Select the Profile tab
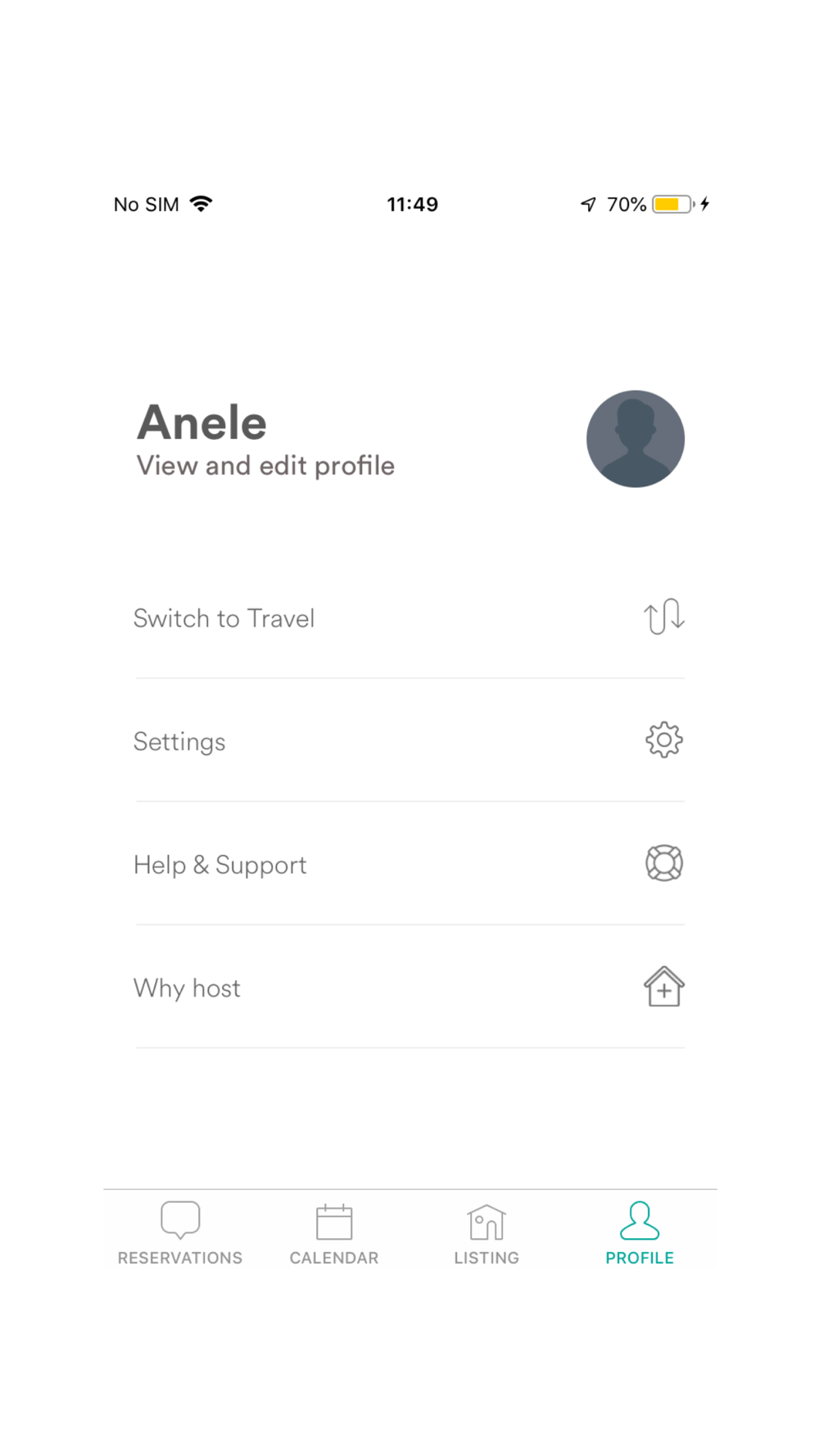 (x=640, y=1233)
